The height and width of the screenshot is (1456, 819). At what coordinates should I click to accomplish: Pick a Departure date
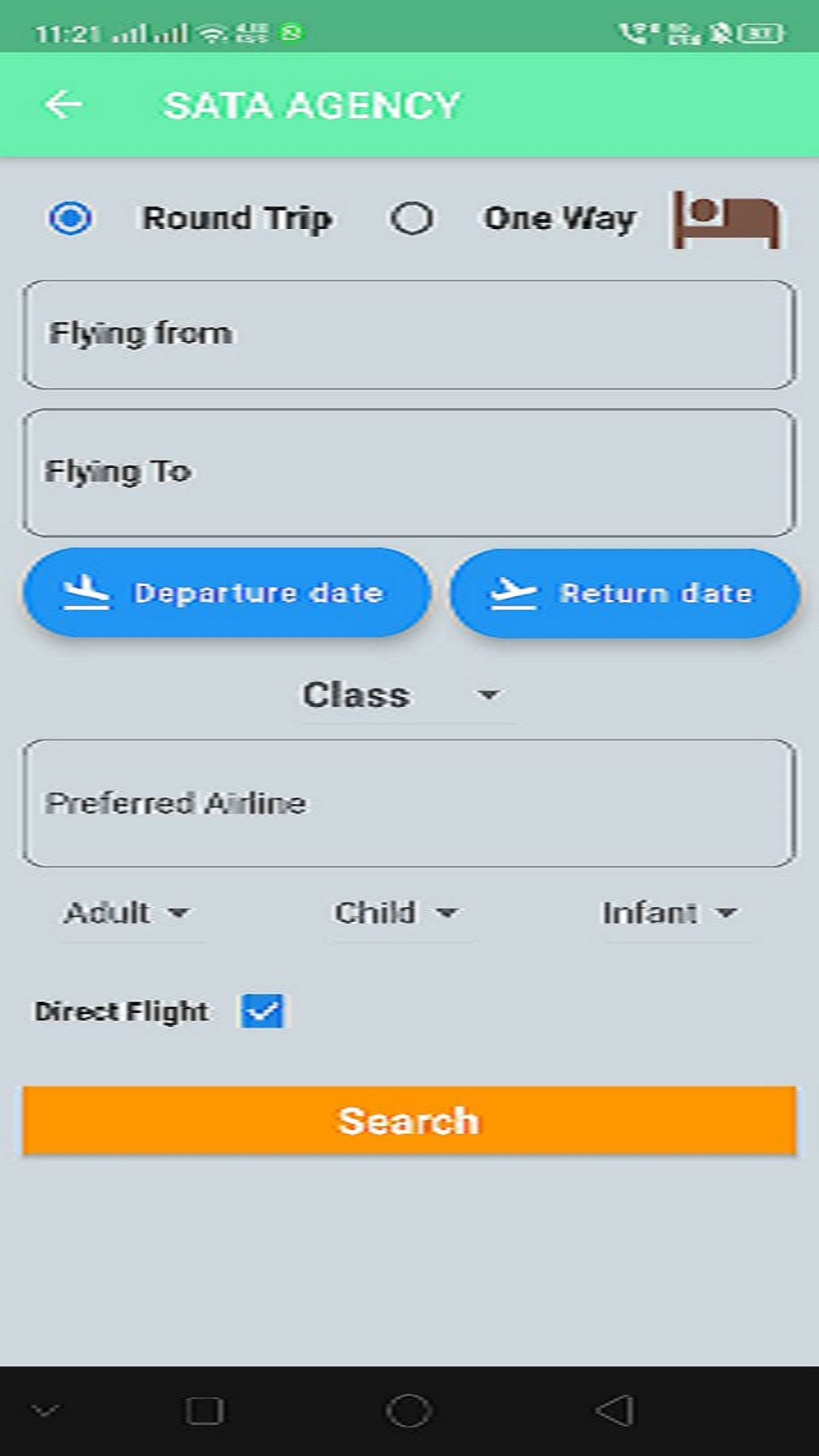[227, 593]
